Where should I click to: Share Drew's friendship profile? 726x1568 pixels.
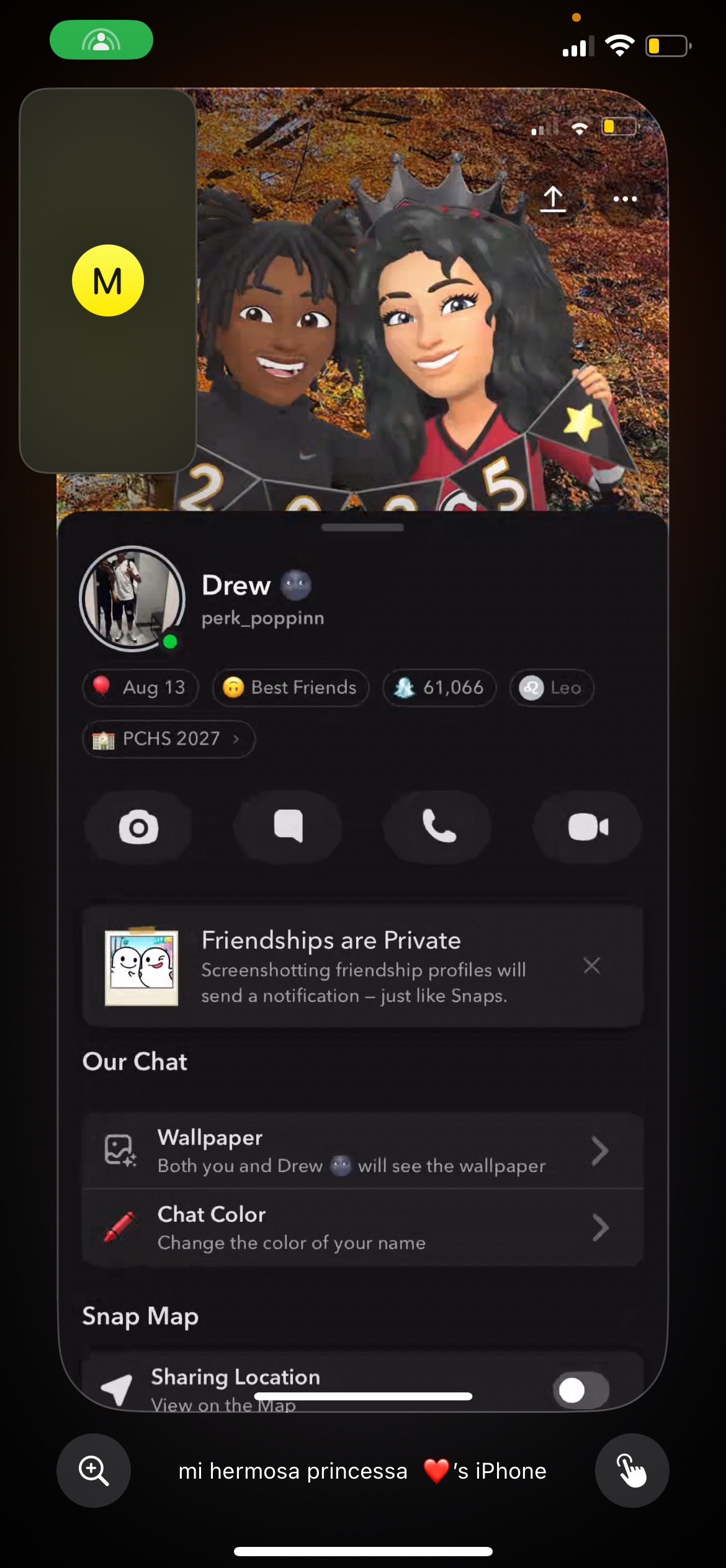tap(552, 199)
